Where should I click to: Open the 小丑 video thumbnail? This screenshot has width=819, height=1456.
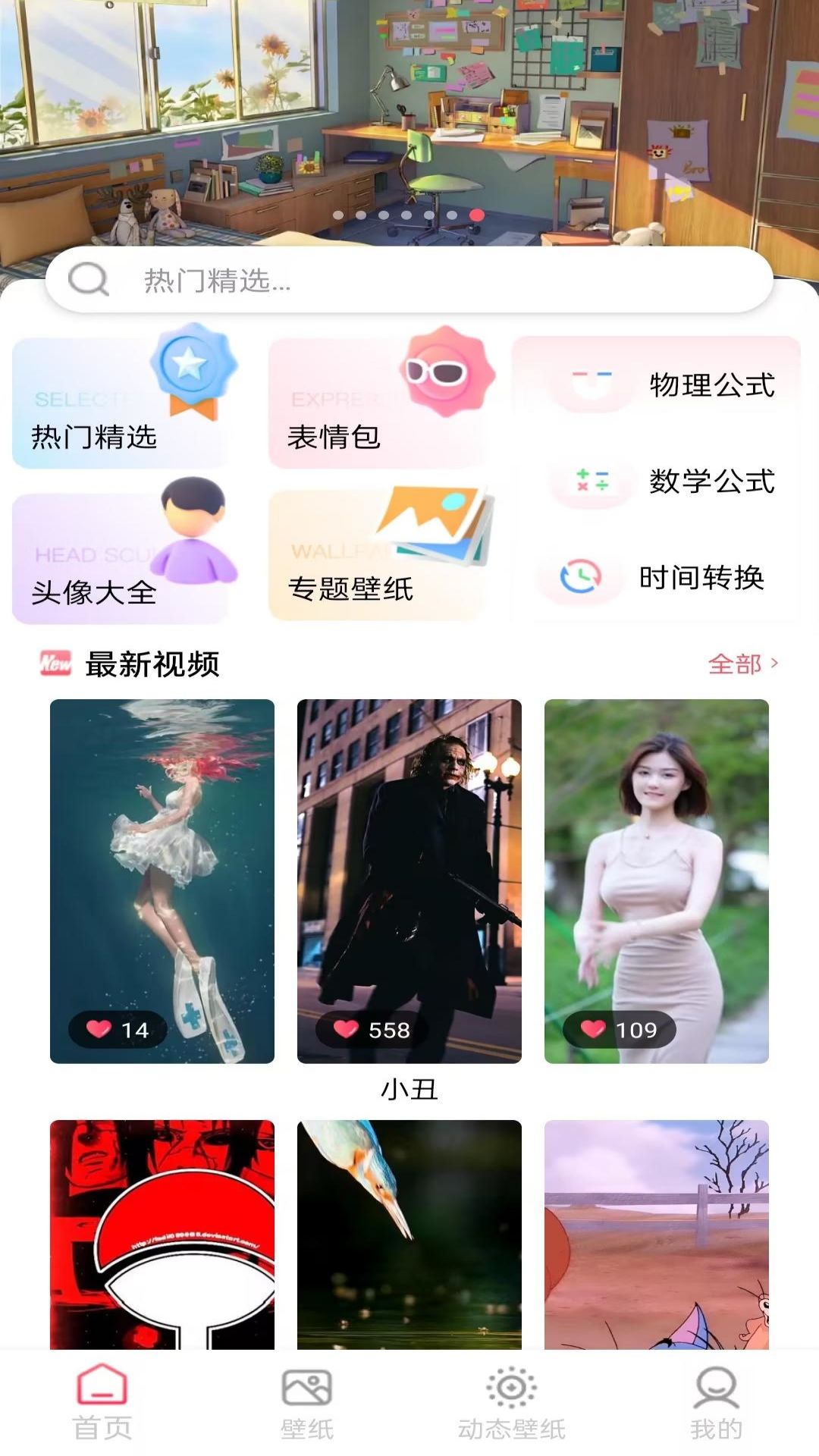click(x=409, y=881)
